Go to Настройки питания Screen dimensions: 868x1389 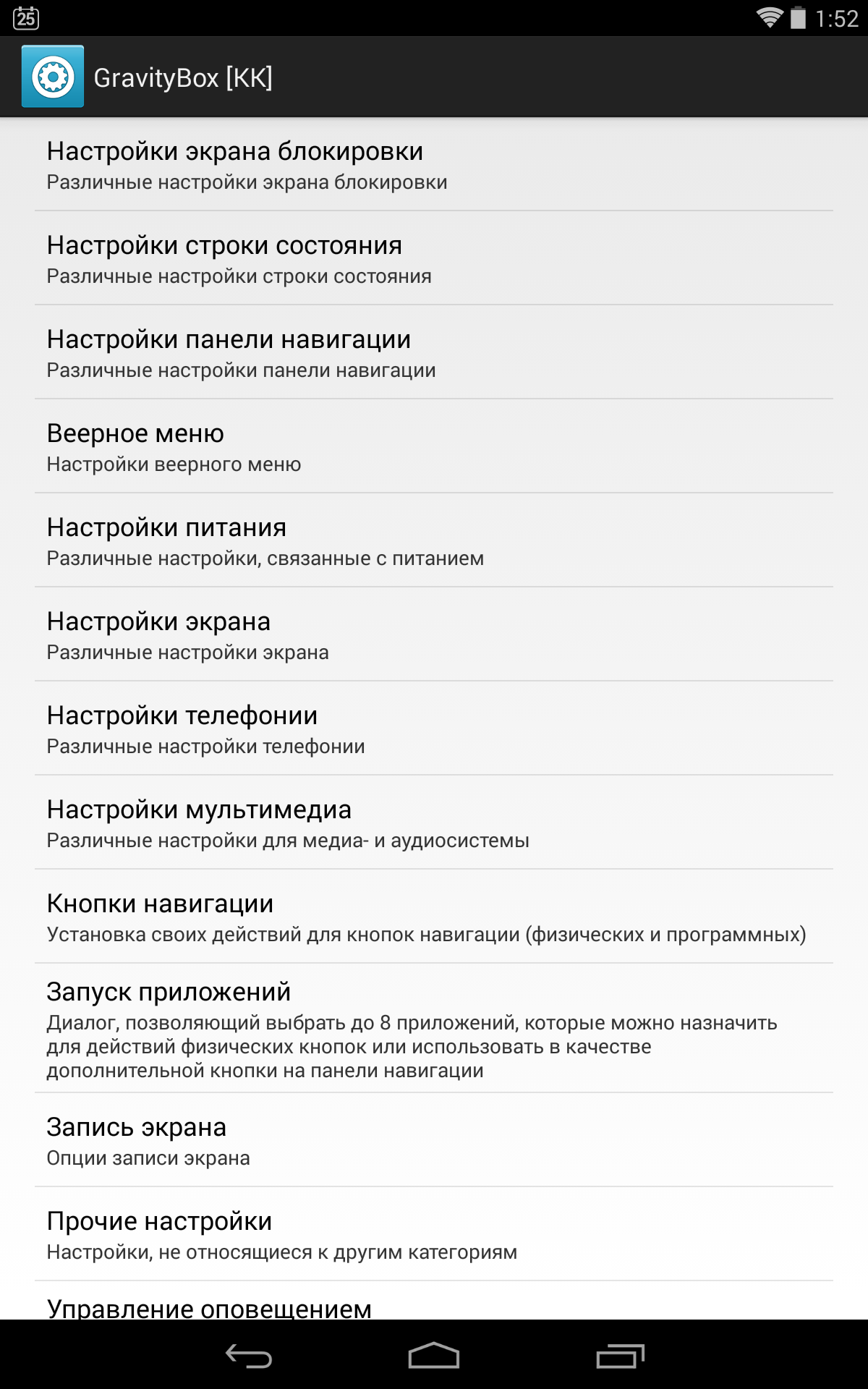click(x=434, y=541)
